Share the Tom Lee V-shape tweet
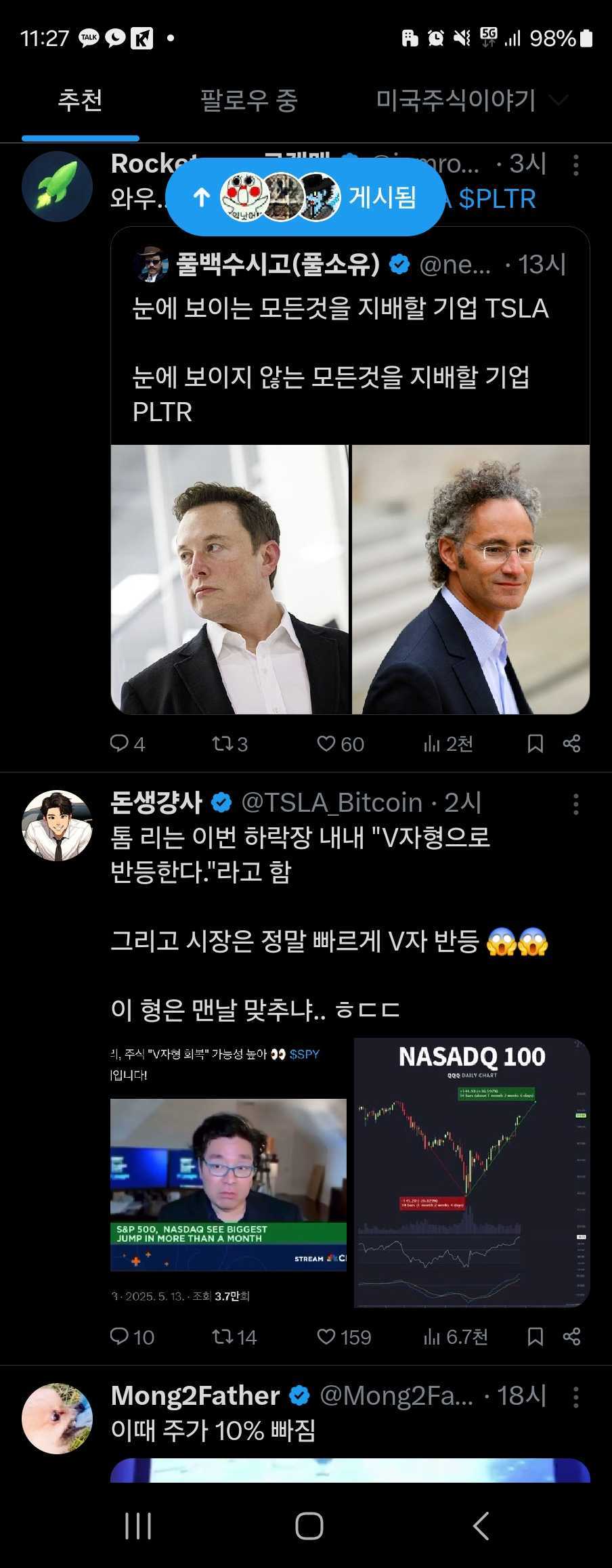 (x=570, y=1336)
